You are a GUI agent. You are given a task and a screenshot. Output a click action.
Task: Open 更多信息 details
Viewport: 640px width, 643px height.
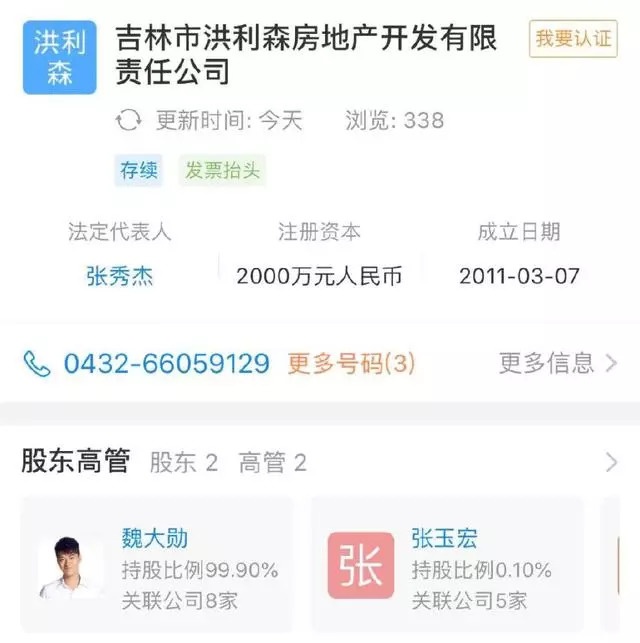click(x=558, y=363)
